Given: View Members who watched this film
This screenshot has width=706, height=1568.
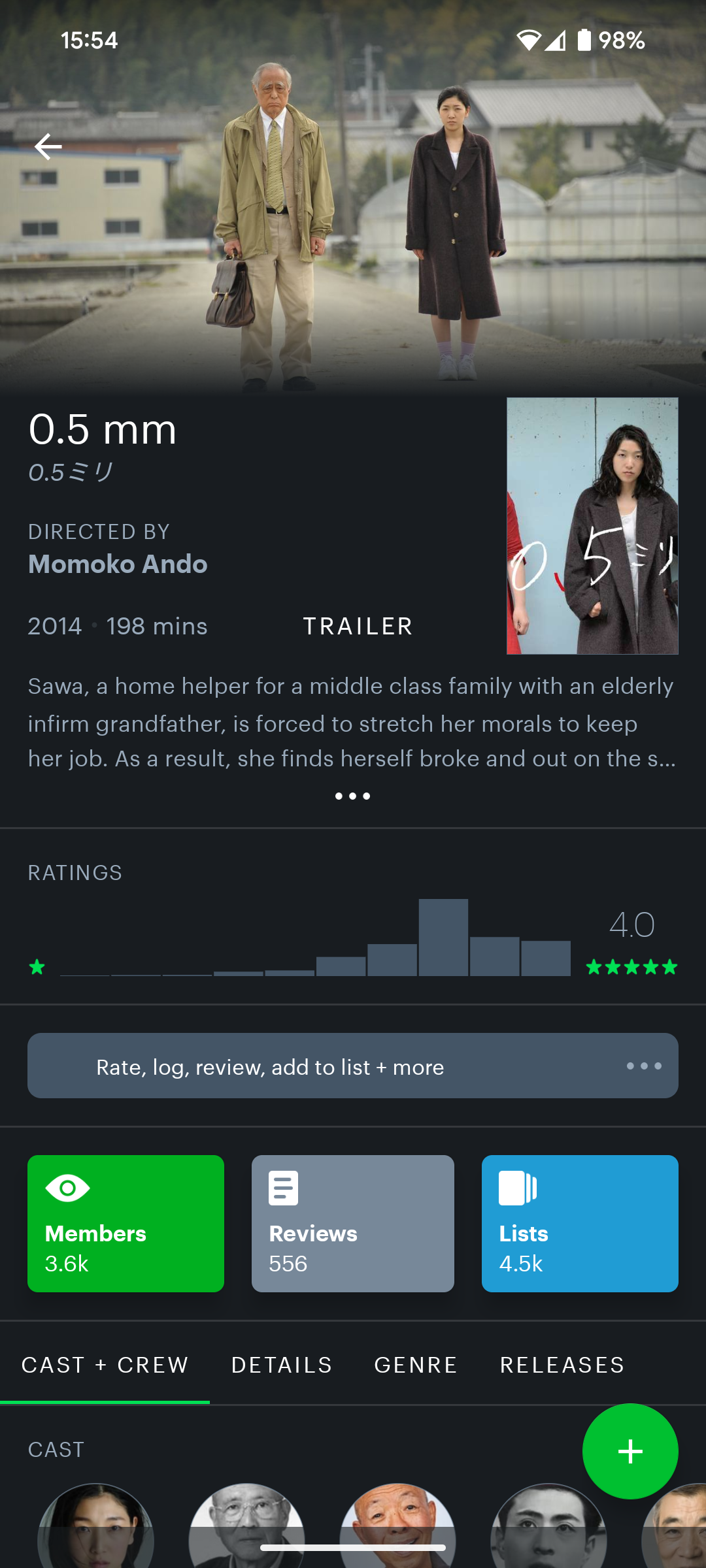Looking at the screenshot, I should click(126, 1224).
